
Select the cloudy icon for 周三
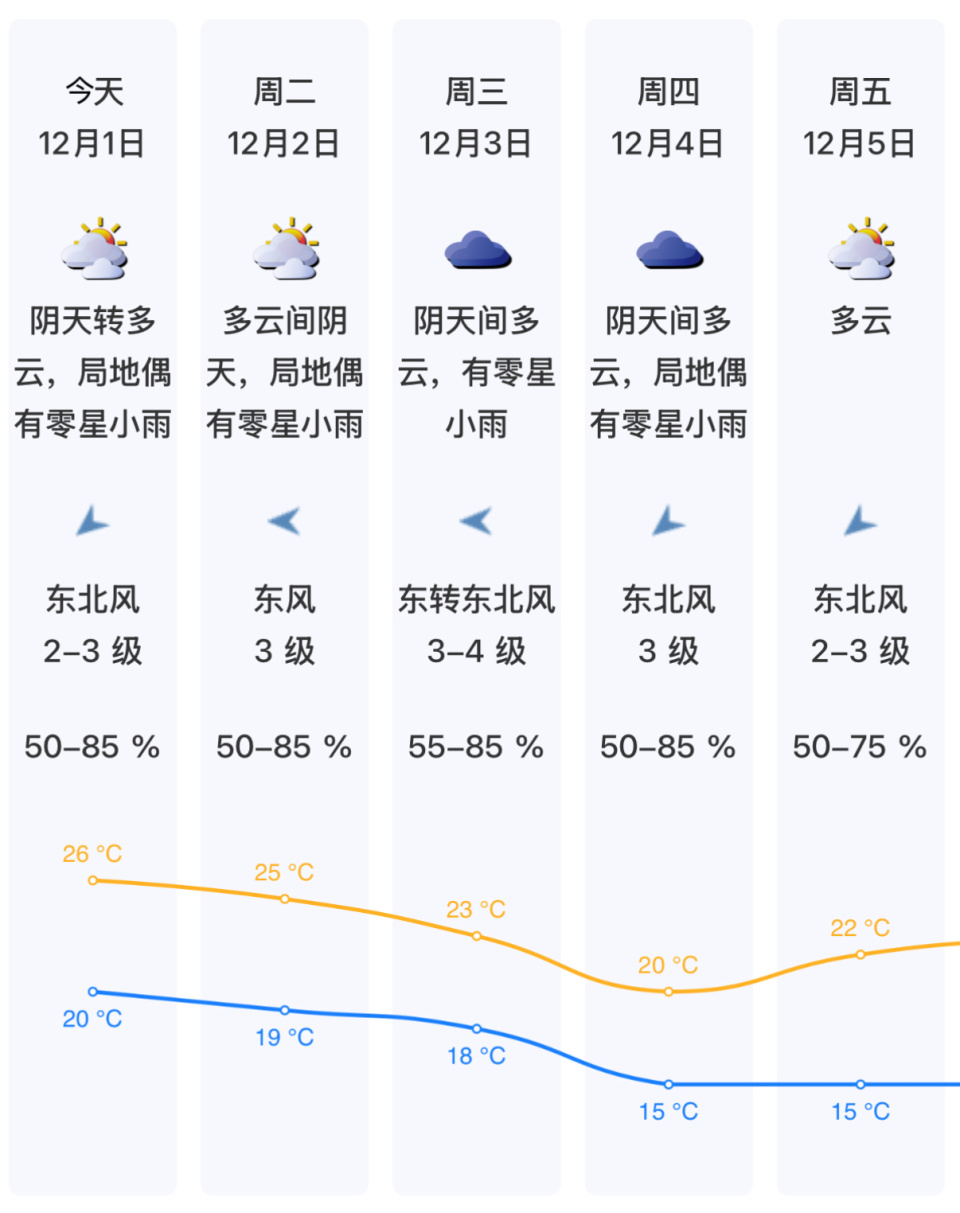coord(477,250)
